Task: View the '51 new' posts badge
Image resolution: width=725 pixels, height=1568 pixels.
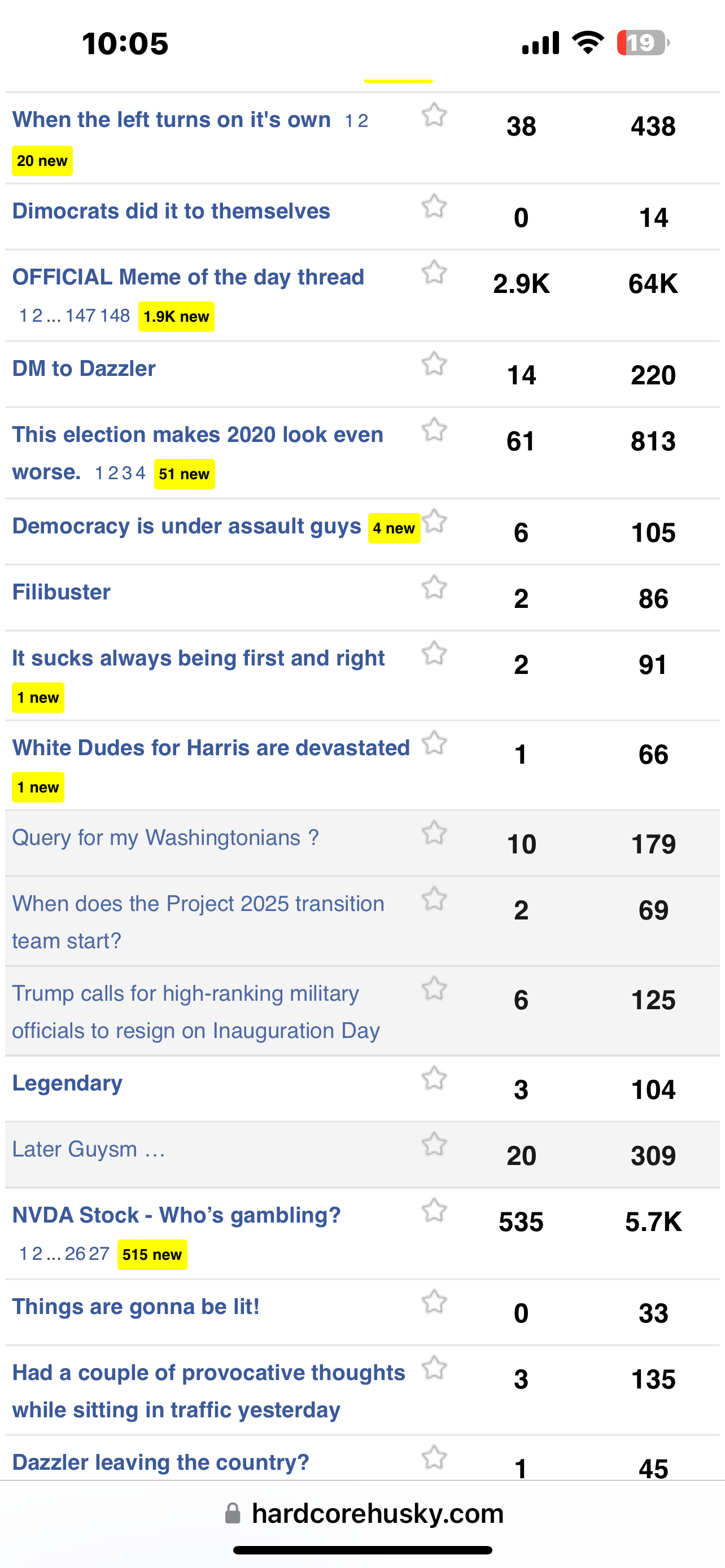Action: coord(184,474)
